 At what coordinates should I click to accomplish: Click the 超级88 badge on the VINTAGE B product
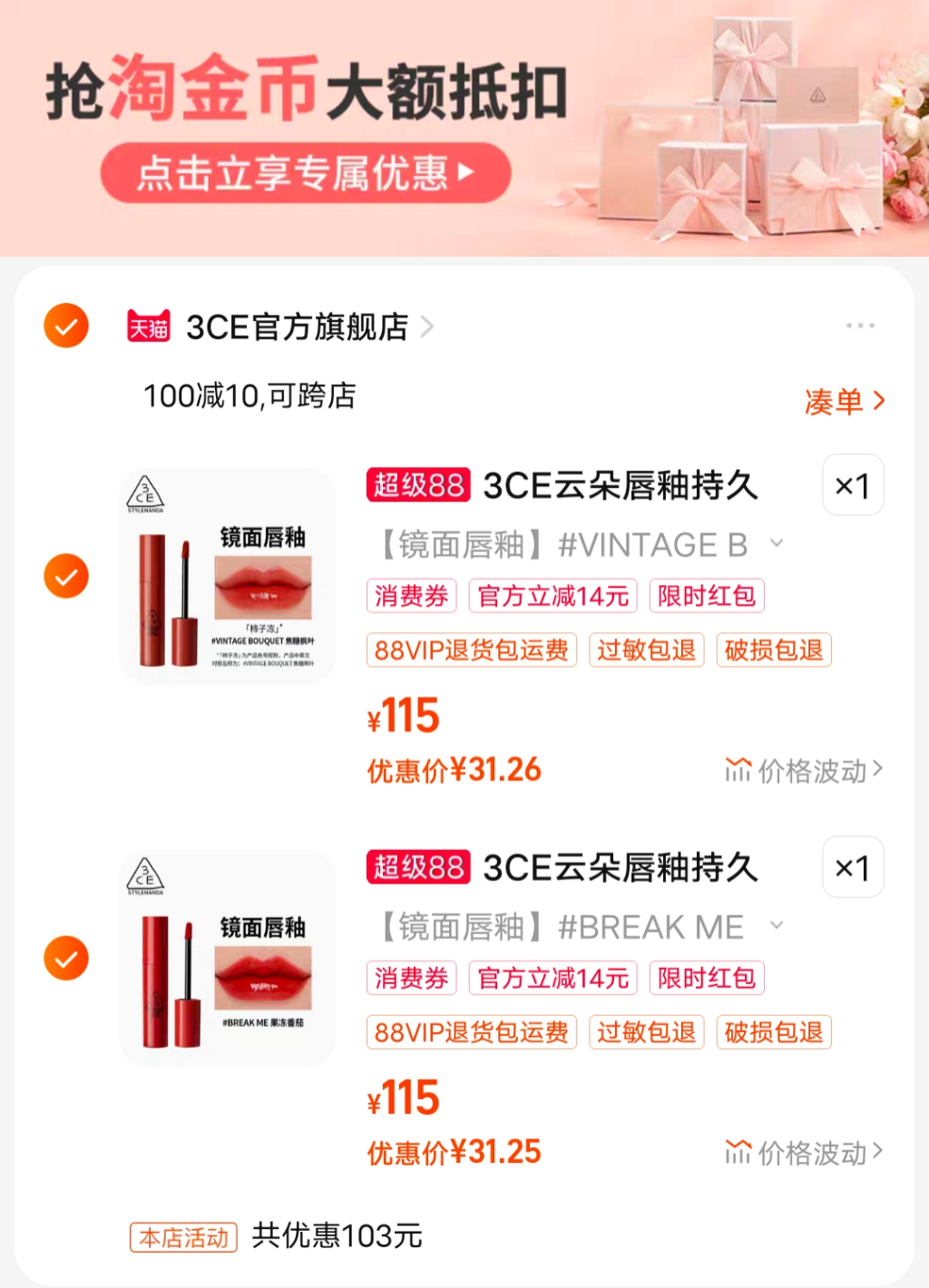(x=419, y=486)
